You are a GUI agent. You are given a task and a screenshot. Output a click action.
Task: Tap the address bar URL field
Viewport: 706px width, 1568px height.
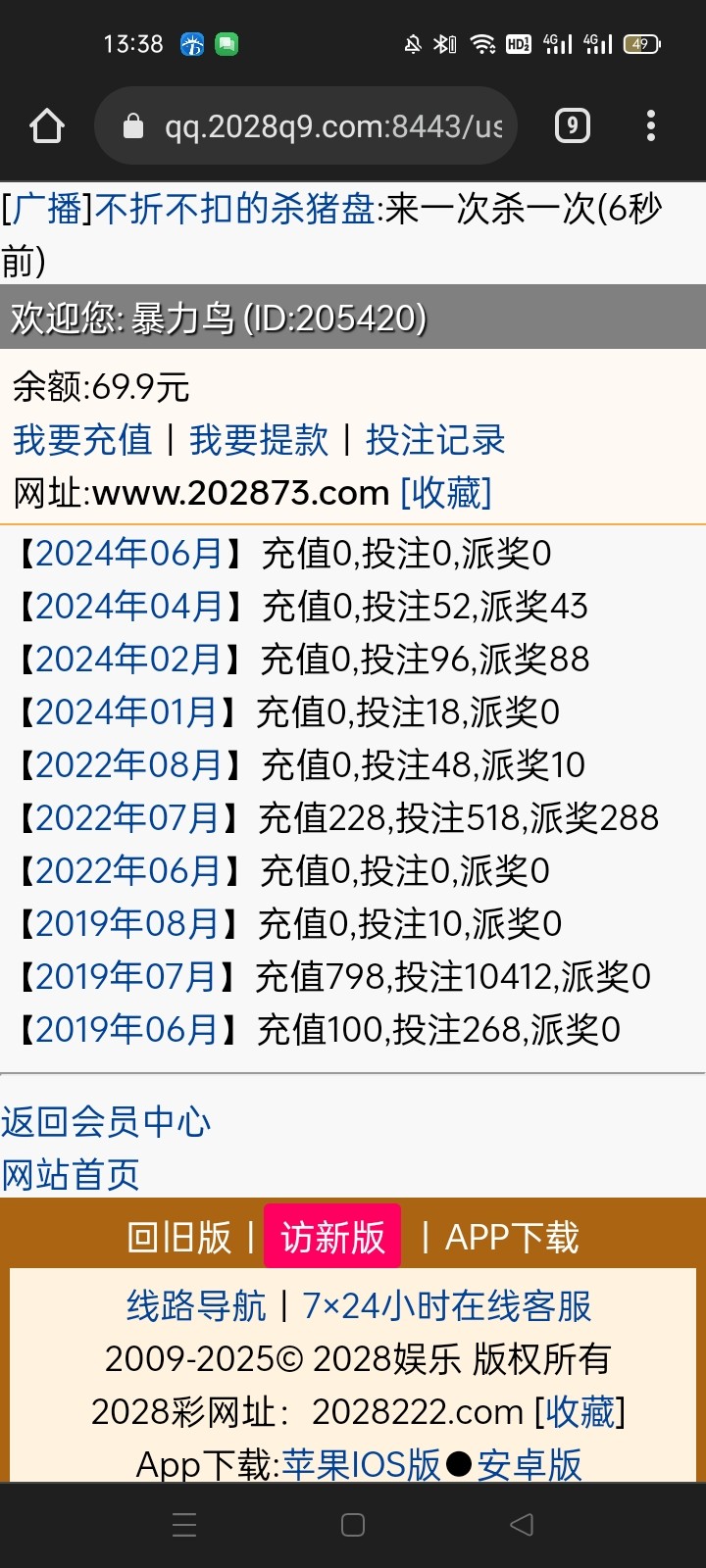click(x=306, y=126)
